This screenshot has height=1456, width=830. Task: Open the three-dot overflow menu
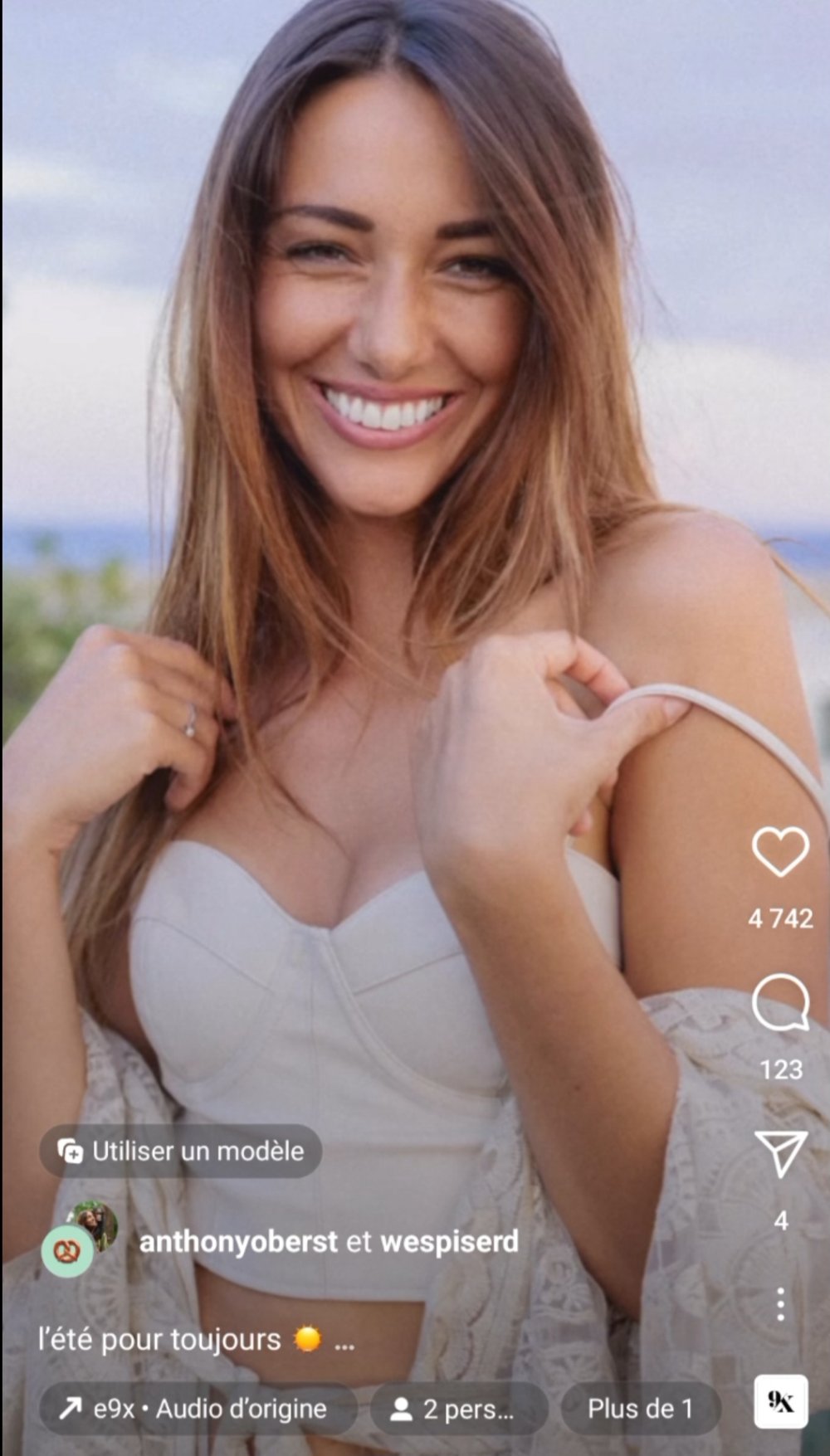[x=780, y=1305]
